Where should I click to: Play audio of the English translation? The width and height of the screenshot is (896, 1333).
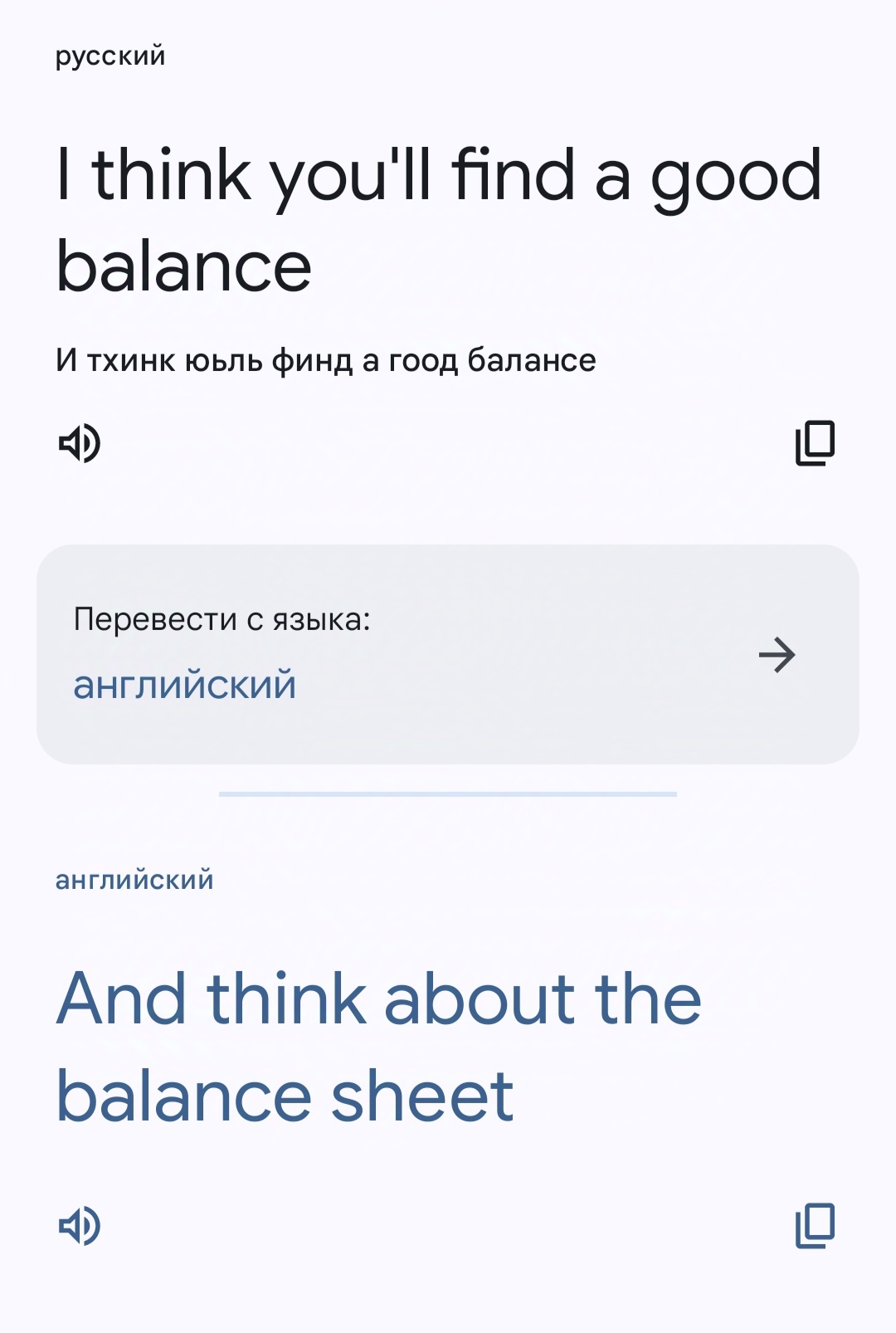tap(80, 1225)
